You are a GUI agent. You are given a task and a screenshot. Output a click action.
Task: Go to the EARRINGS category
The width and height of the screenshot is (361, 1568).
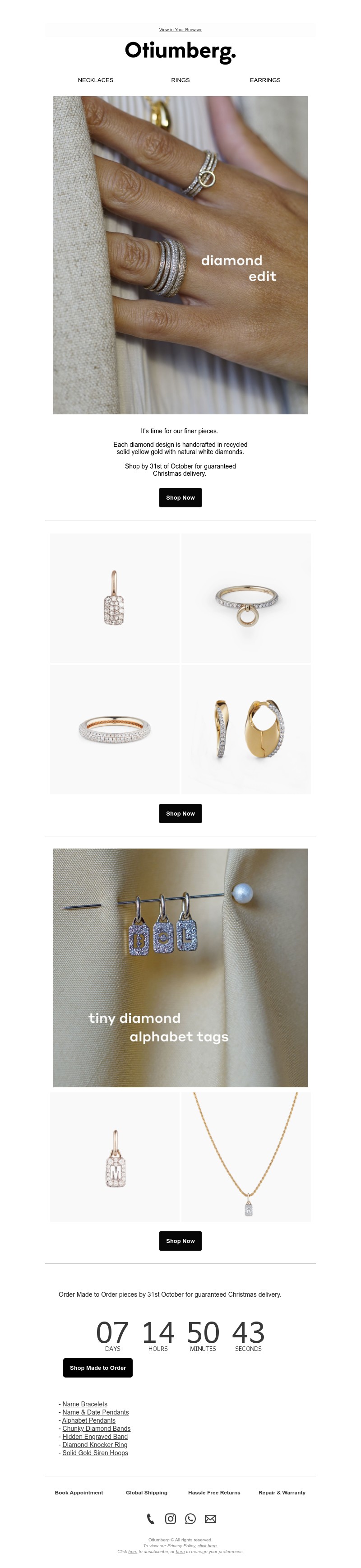point(265,80)
